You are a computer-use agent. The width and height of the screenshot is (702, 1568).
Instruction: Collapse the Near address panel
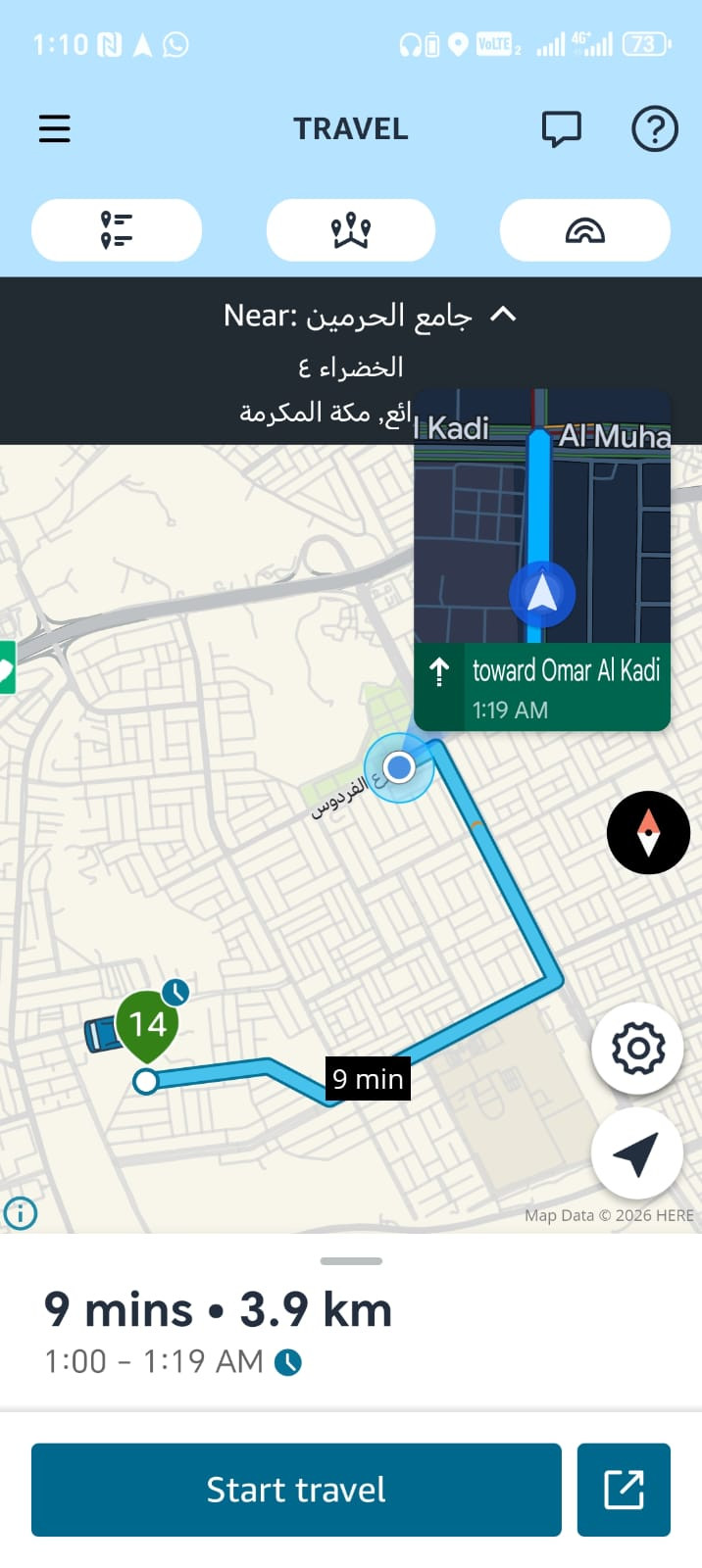click(503, 315)
